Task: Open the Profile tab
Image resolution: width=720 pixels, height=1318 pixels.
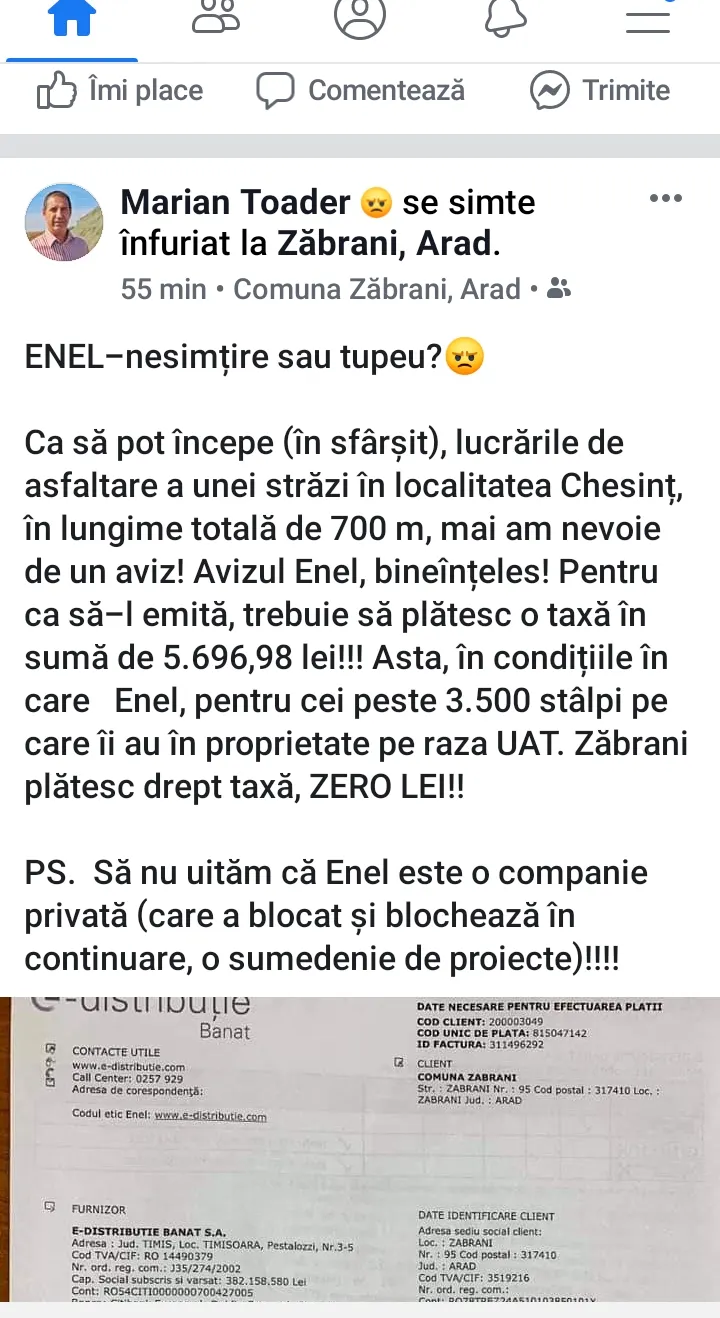Action: click(x=360, y=17)
